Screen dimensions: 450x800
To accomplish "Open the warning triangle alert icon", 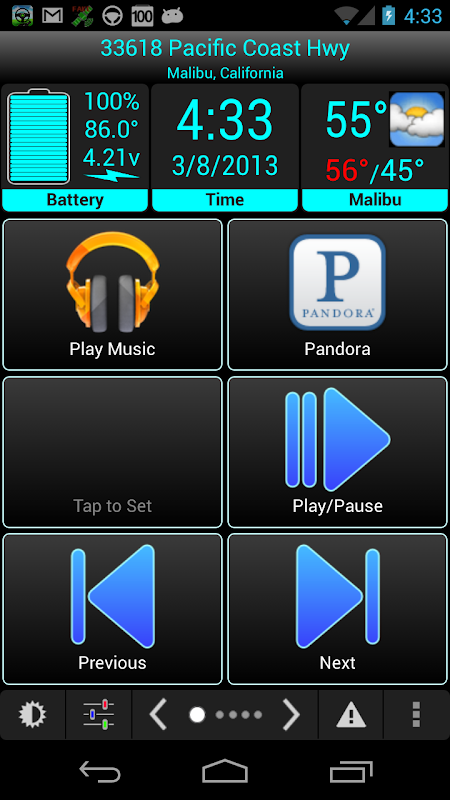I will [351, 714].
